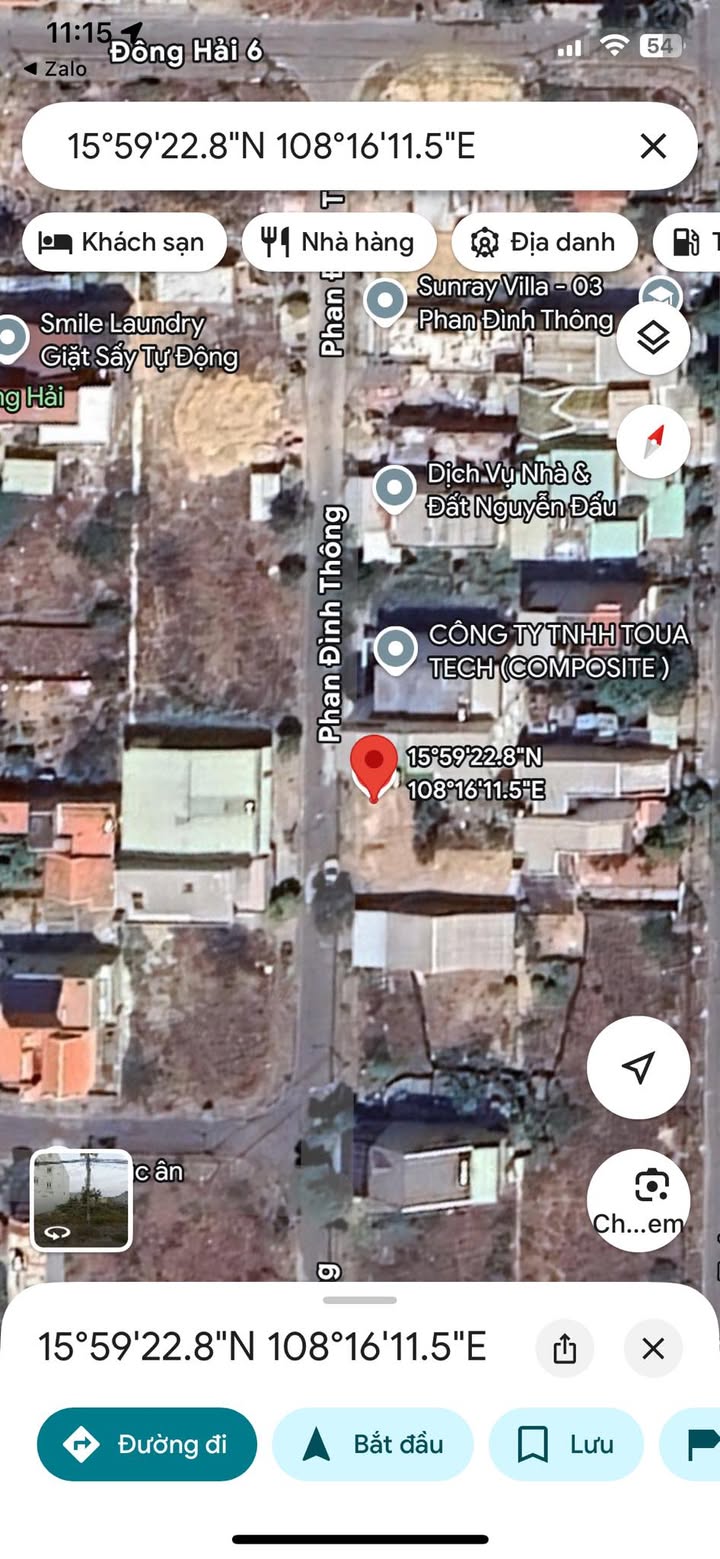Viewport: 720px width, 1559px height.
Task: Close the location info sheet
Action: pyautogui.click(x=653, y=1348)
